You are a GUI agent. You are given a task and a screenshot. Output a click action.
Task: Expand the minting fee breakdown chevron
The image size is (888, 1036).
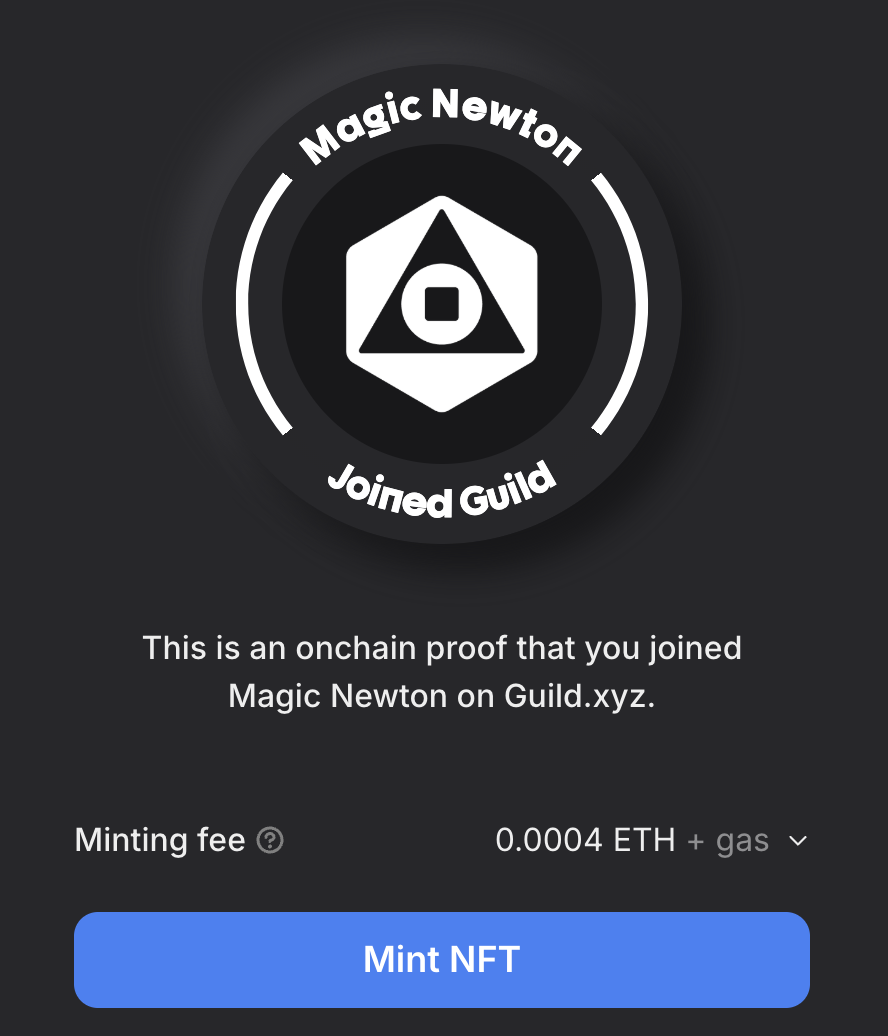tap(797, 841)
